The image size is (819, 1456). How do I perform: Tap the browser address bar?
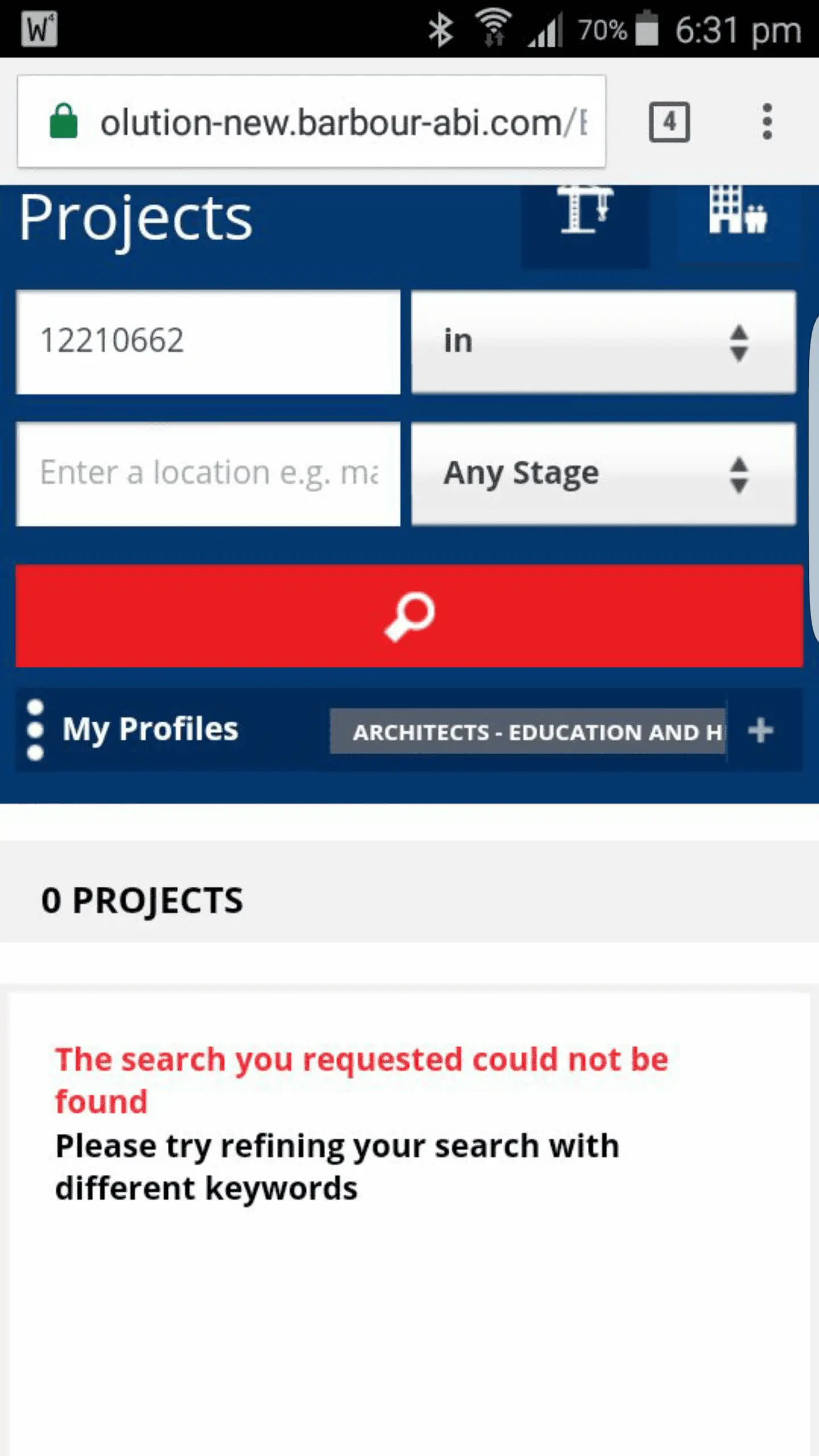click(x=341, y=122)
